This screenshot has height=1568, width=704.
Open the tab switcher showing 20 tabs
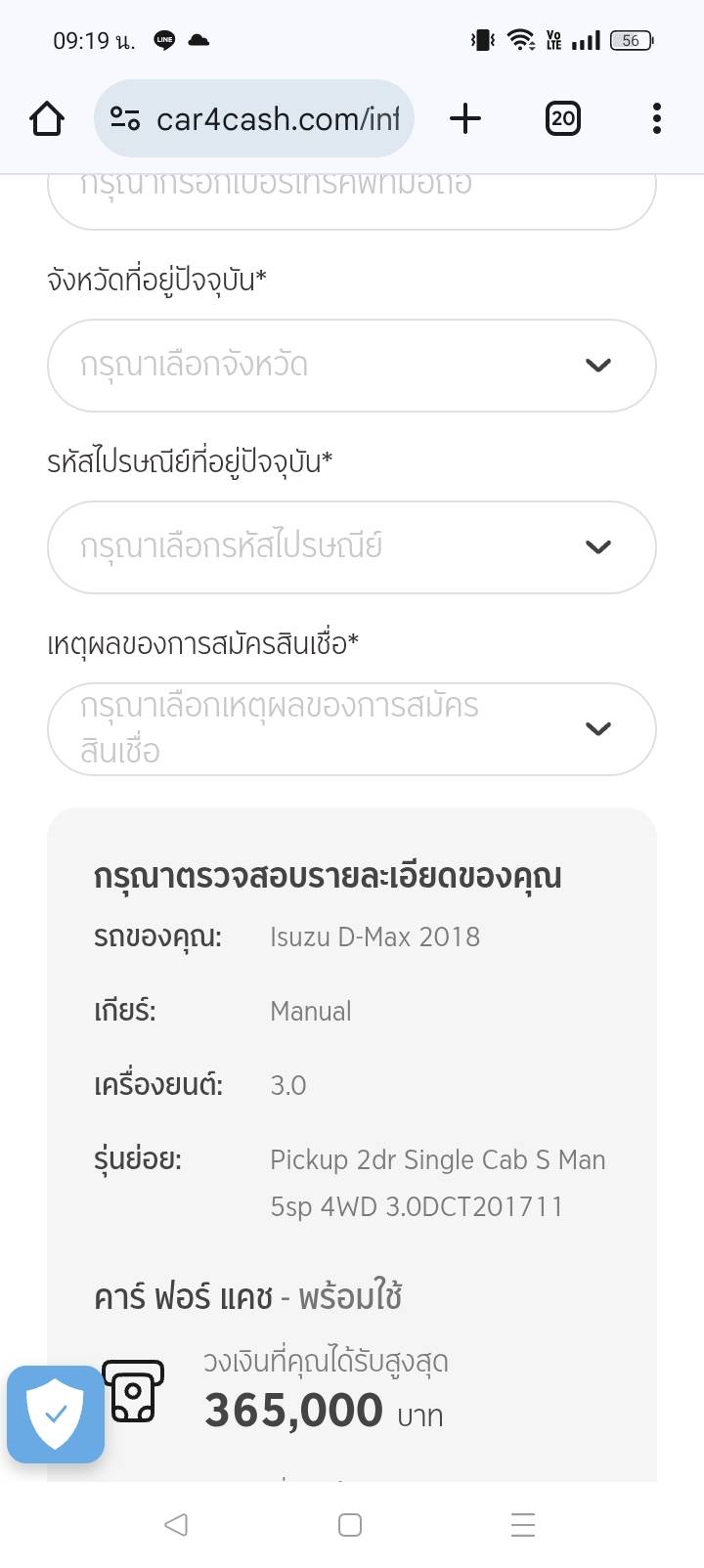562,119
